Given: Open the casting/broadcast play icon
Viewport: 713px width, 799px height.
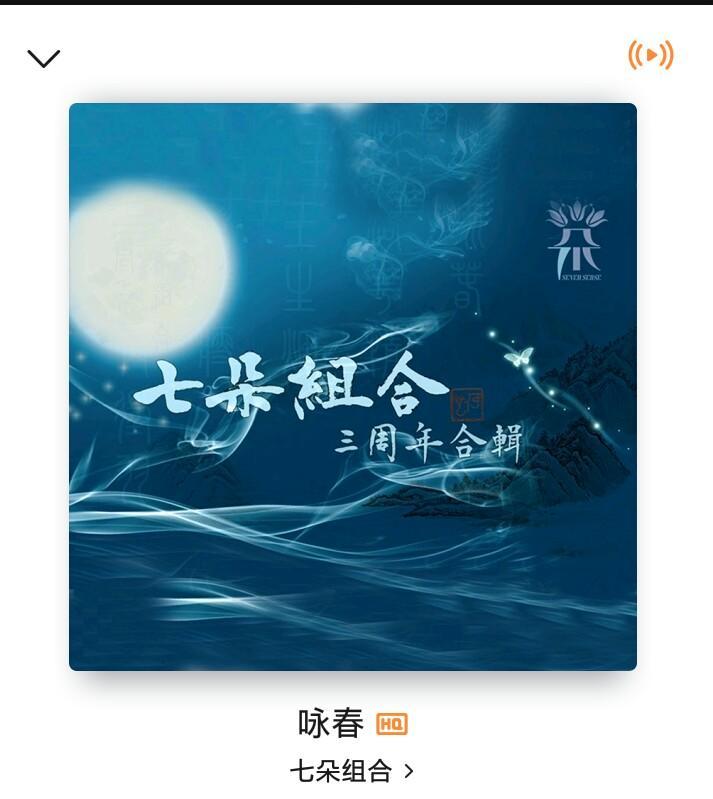Looking at the screenshot, I should 651,55.
